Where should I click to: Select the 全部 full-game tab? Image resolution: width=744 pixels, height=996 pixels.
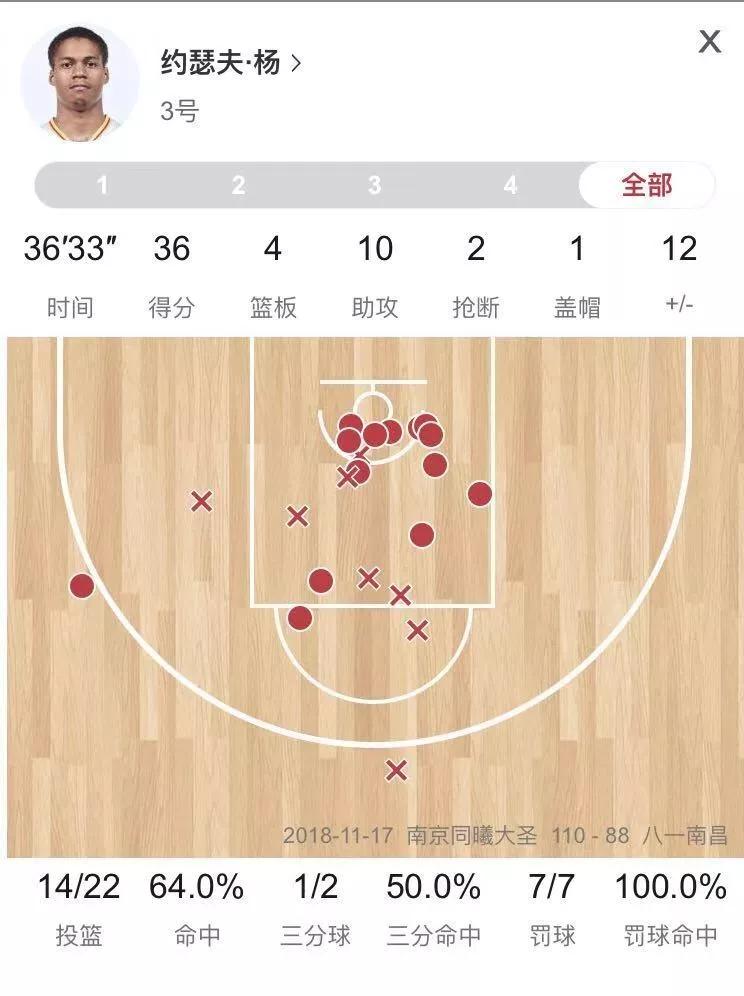pyautogui.click(x=646, y=186)
